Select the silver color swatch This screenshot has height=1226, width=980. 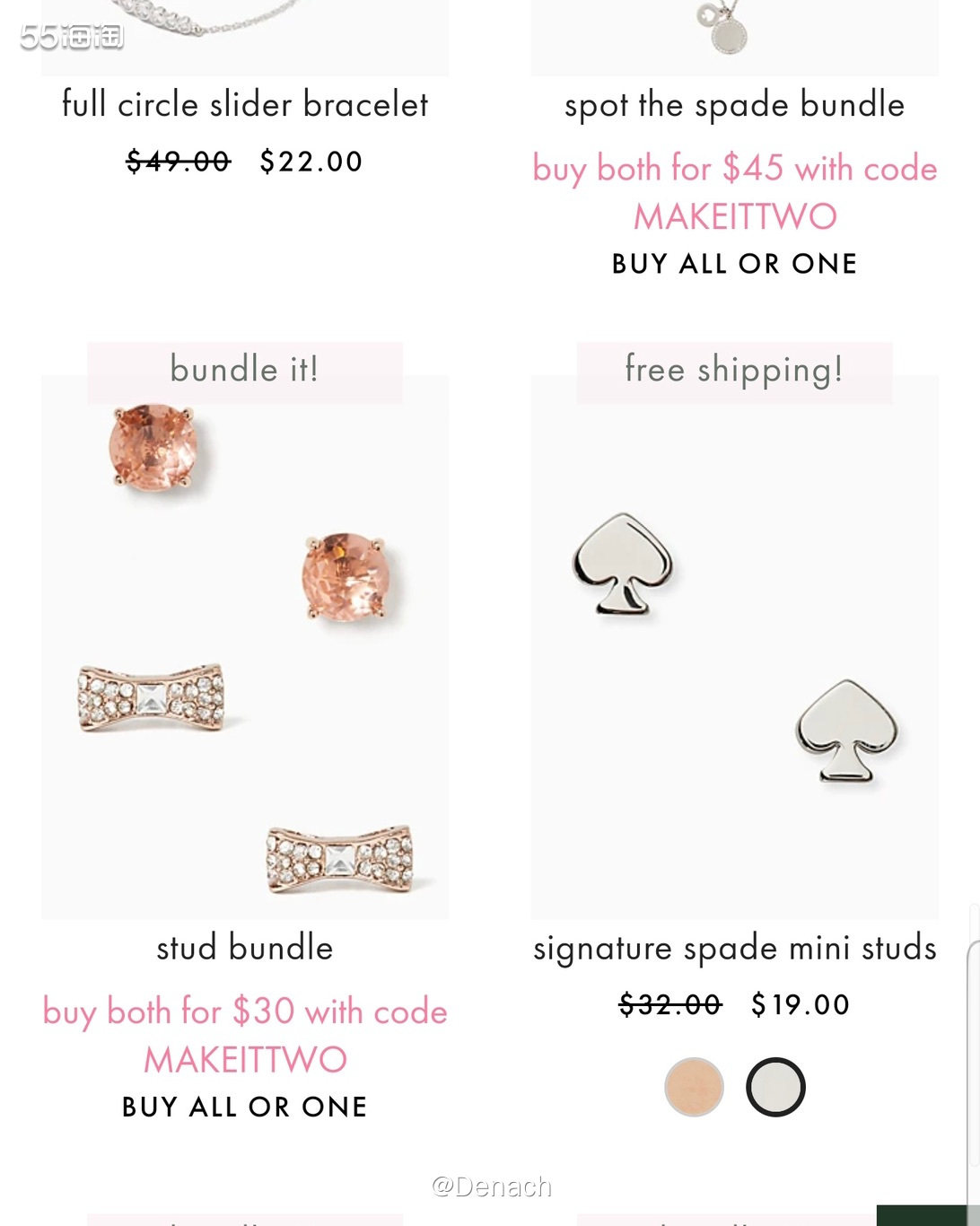[775, 1087]
